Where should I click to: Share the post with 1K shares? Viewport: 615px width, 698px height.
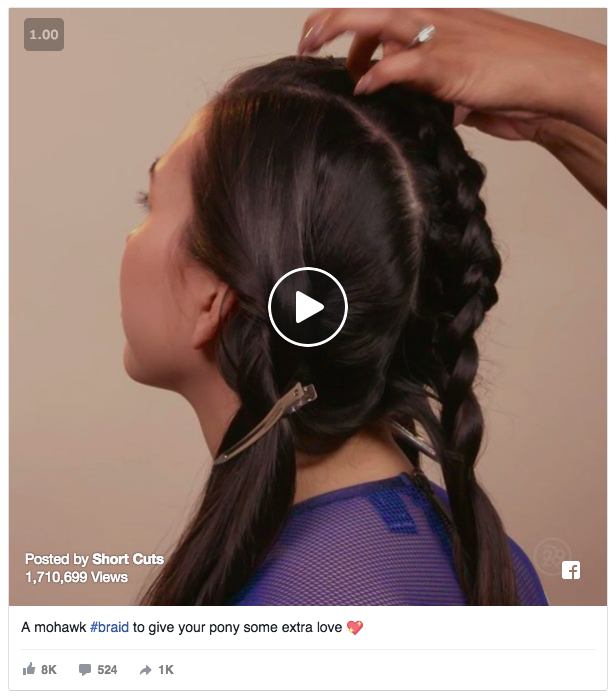156,669
